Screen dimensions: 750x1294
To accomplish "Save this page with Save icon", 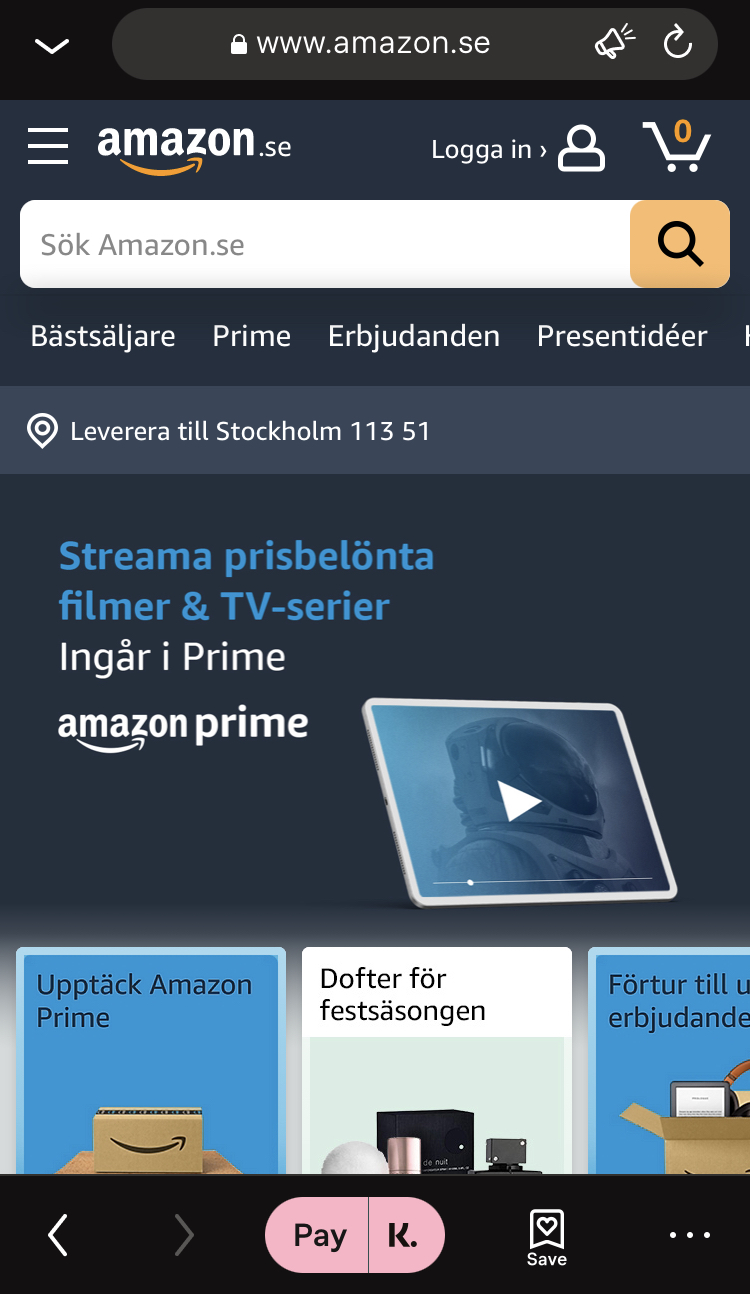I will 547,1237.
